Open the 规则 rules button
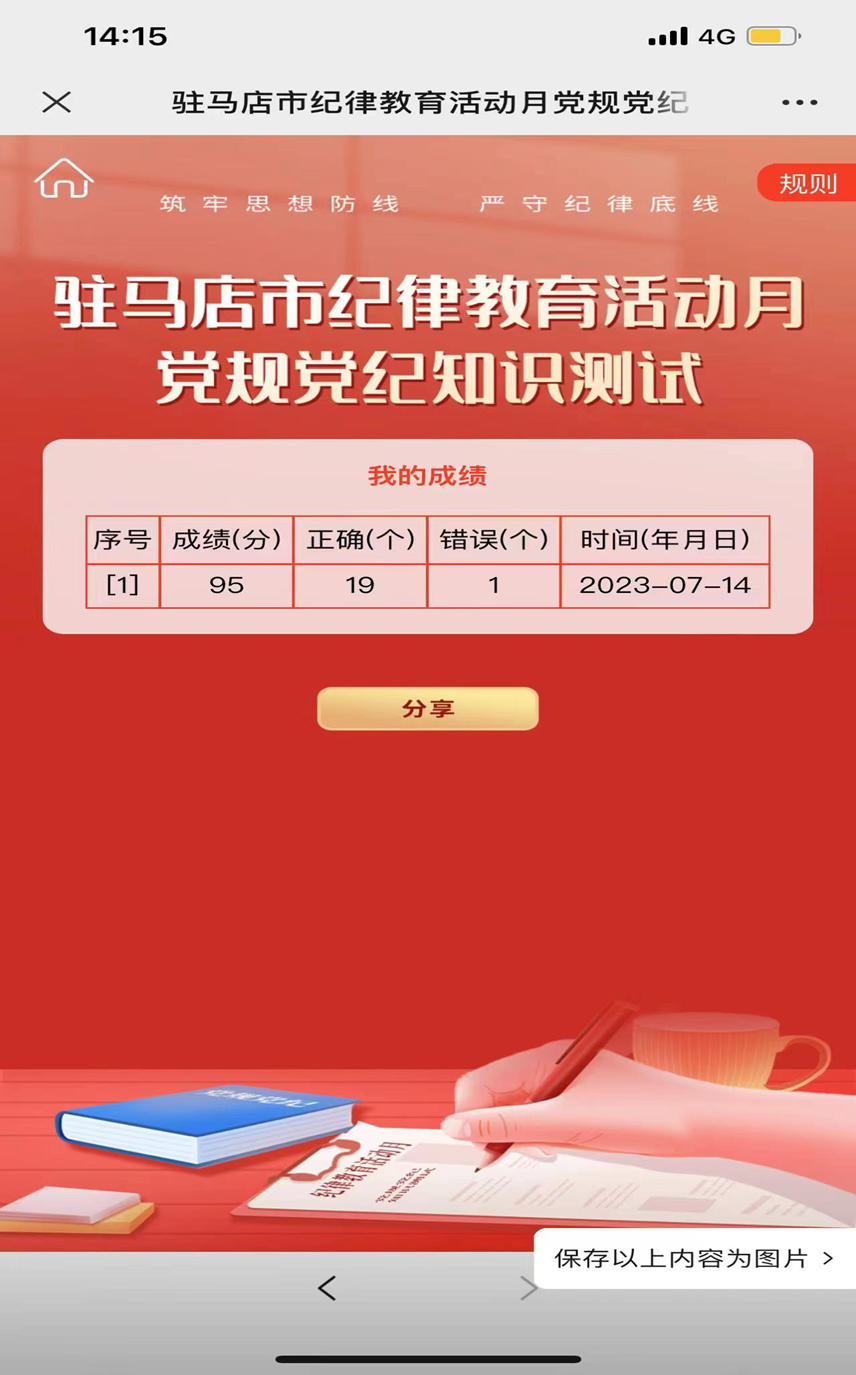This screenshot has width=856, height=1375. (x=807, y=184)
